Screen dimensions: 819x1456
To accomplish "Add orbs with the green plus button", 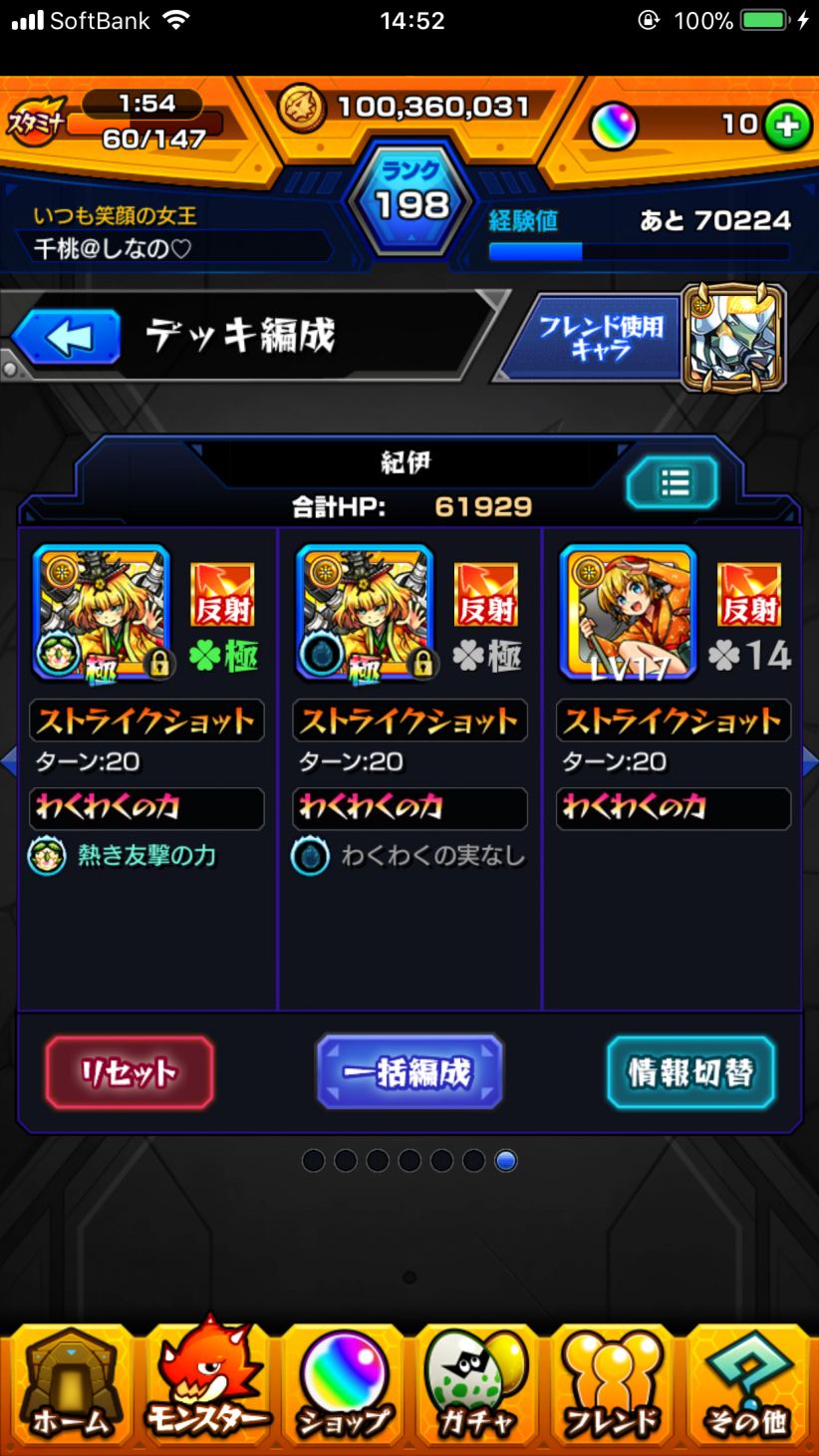I will tap(787, 125).
